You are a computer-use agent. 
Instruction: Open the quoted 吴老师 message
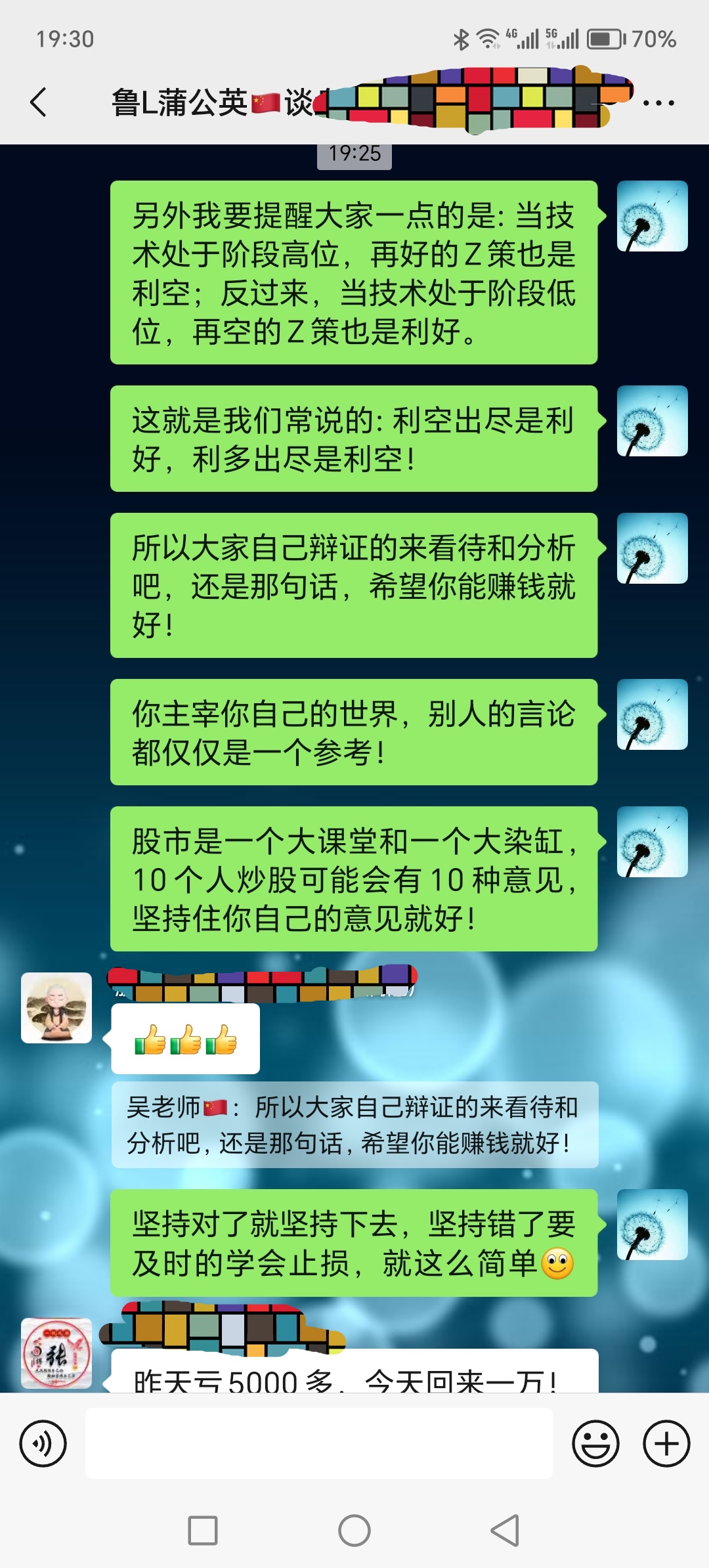354,1125
